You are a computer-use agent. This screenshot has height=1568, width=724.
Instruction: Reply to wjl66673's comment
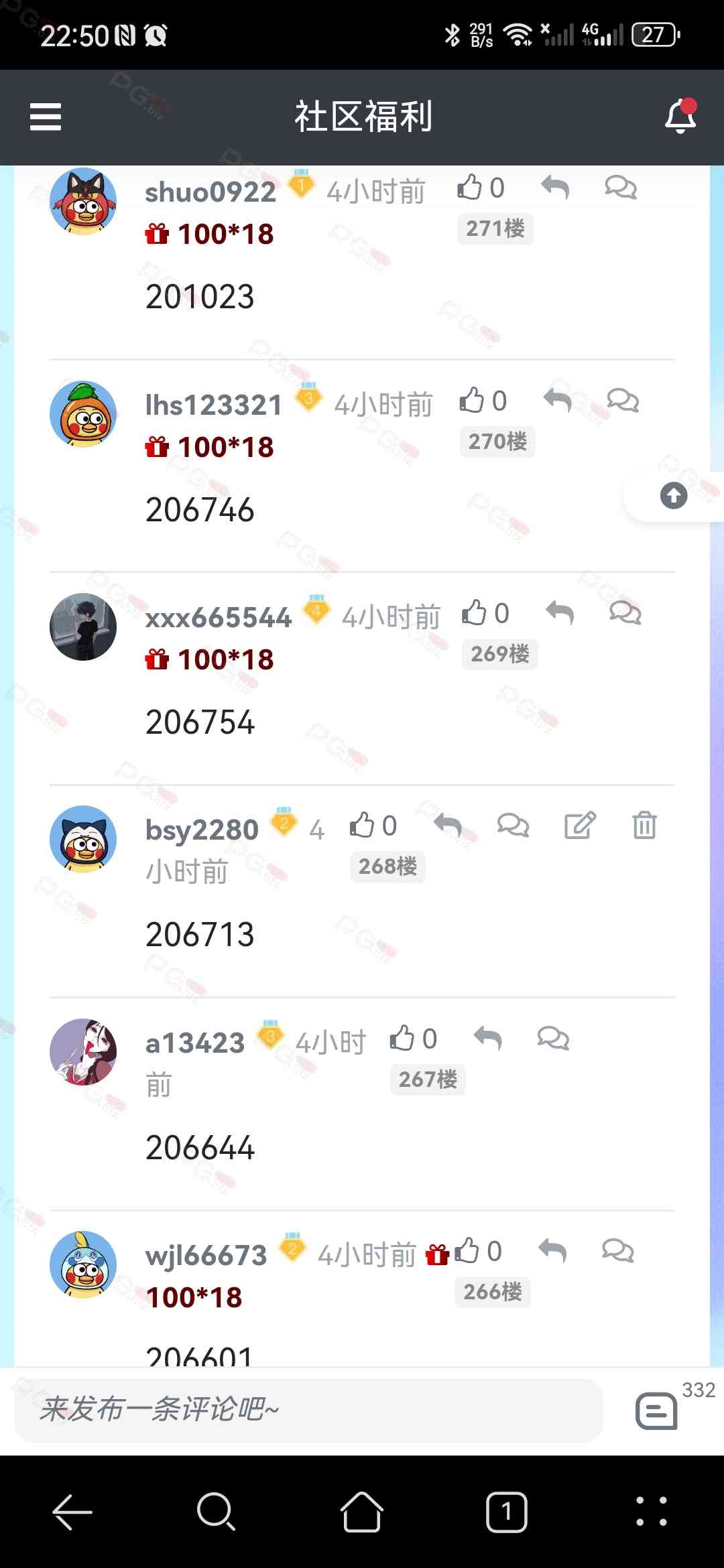point(553,1251)
